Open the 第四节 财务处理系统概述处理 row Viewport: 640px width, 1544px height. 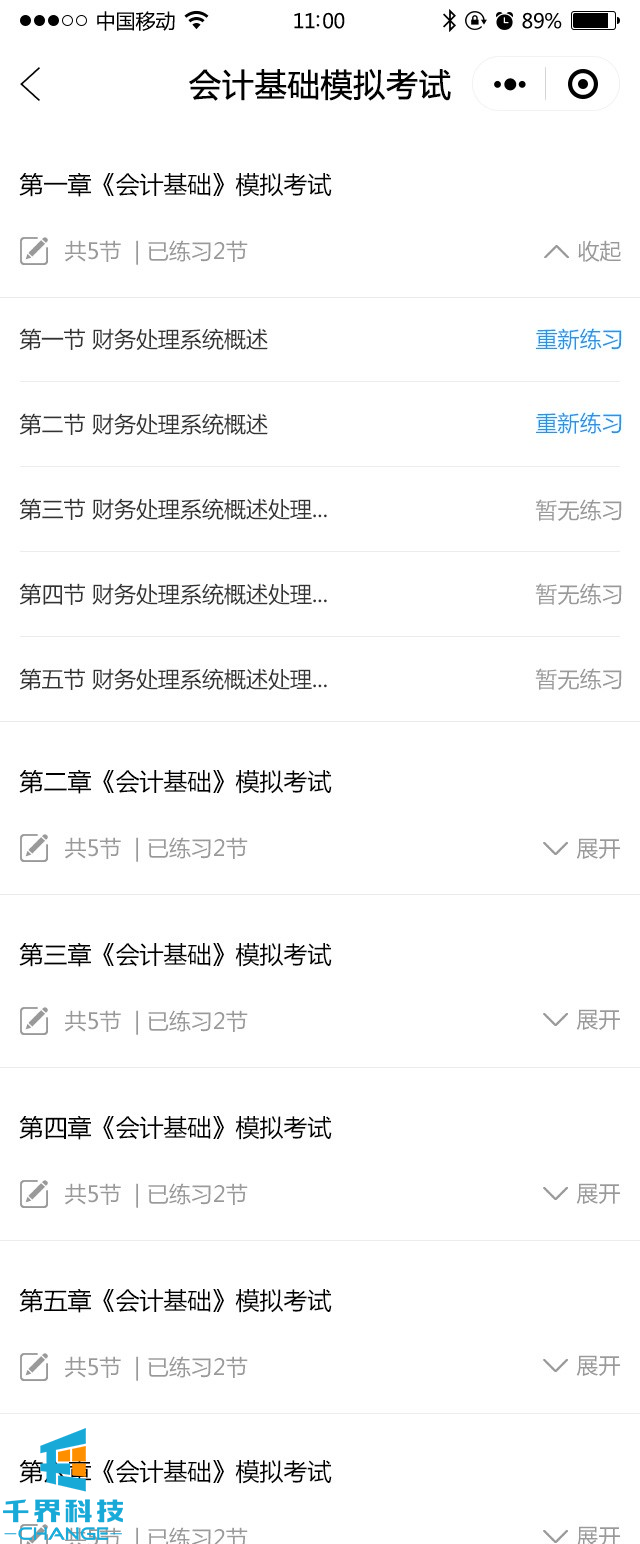[x=173, y=595]
